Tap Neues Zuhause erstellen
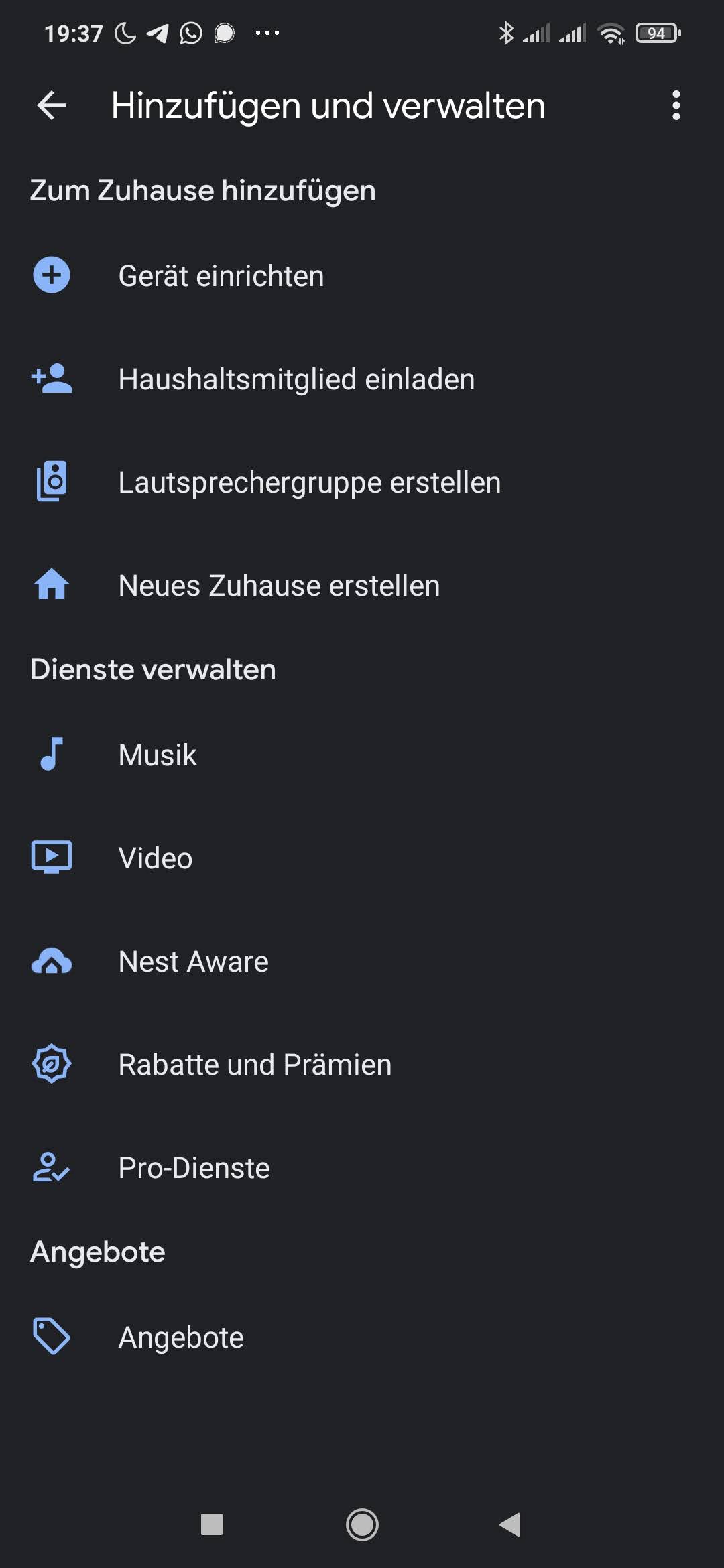 (x=362, y=586)
